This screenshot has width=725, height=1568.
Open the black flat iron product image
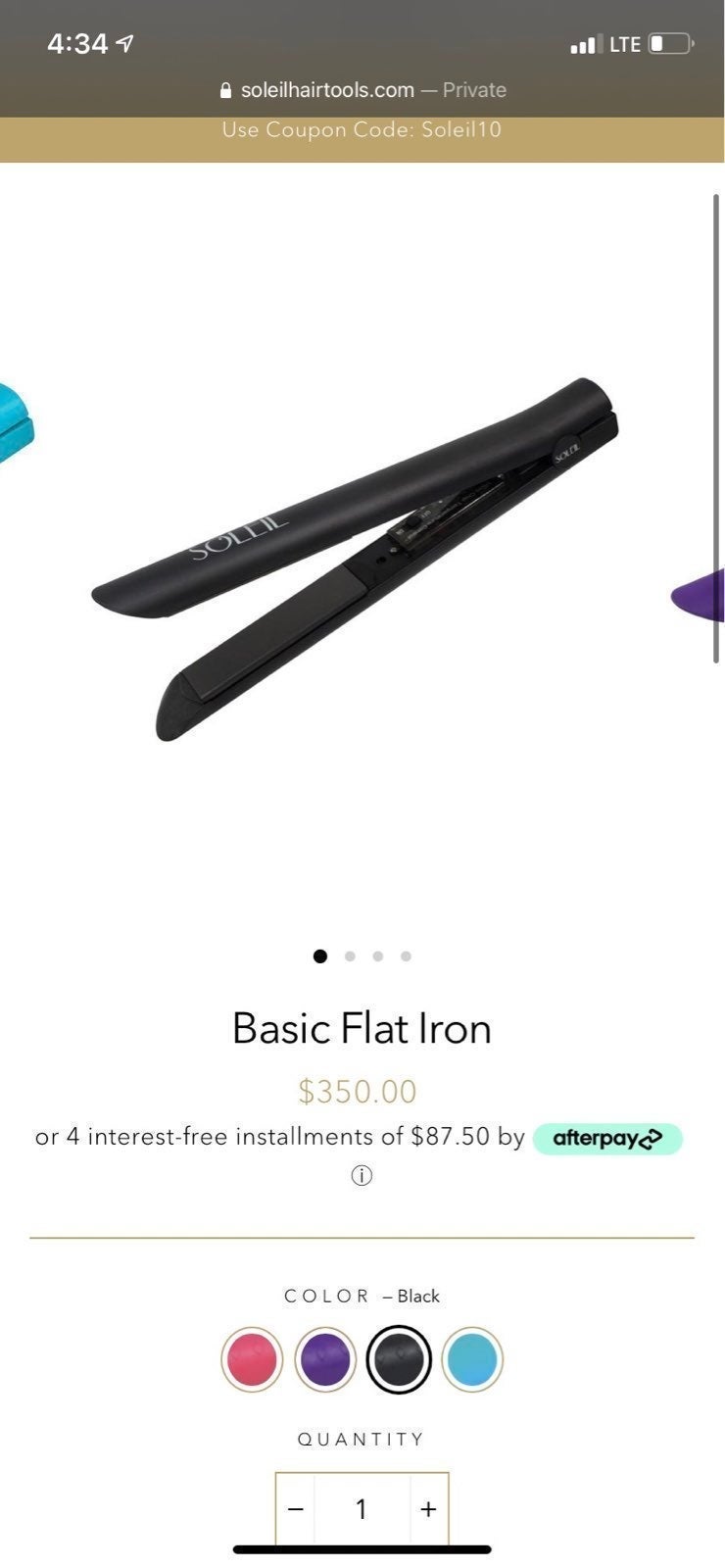coord(356,559)
